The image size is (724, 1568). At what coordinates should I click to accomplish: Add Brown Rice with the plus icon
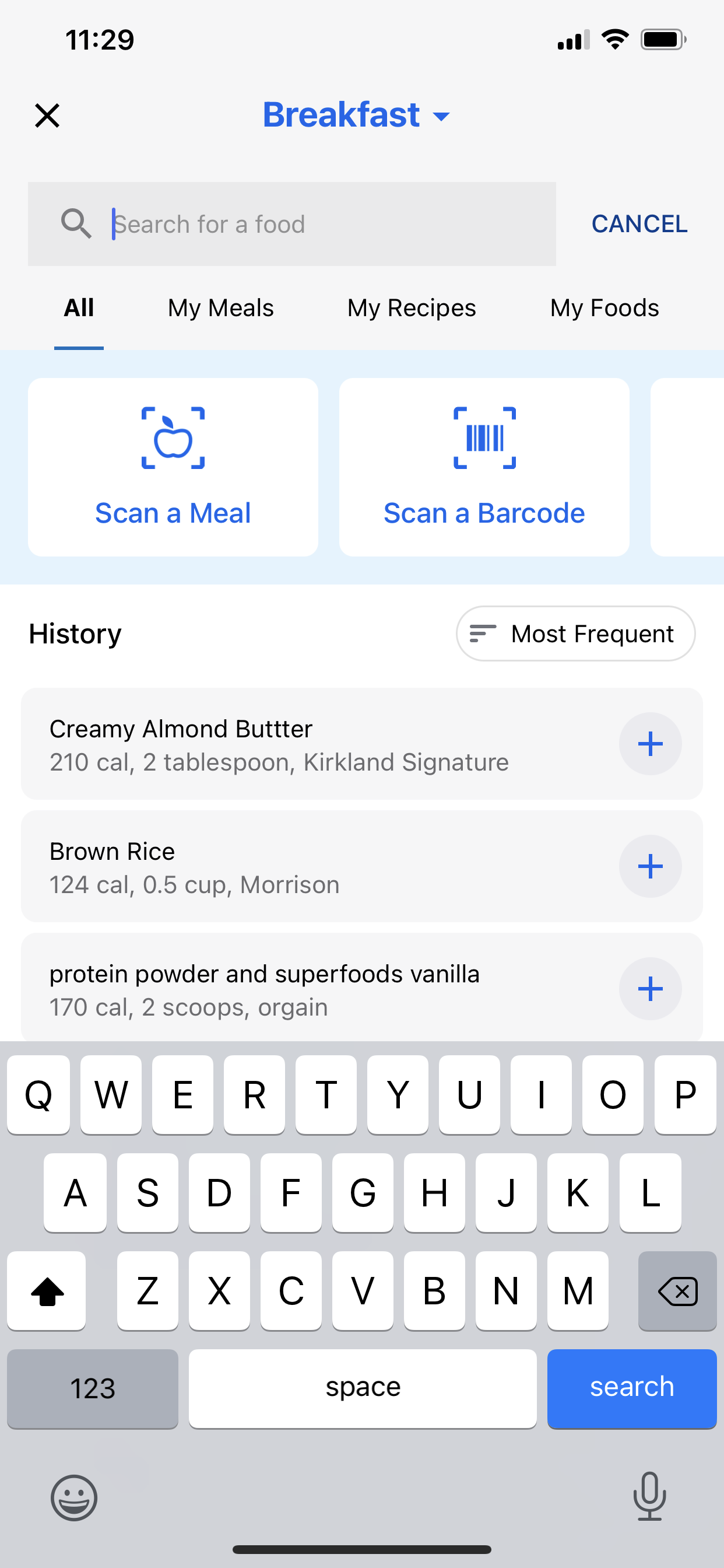tap(650, 866)
